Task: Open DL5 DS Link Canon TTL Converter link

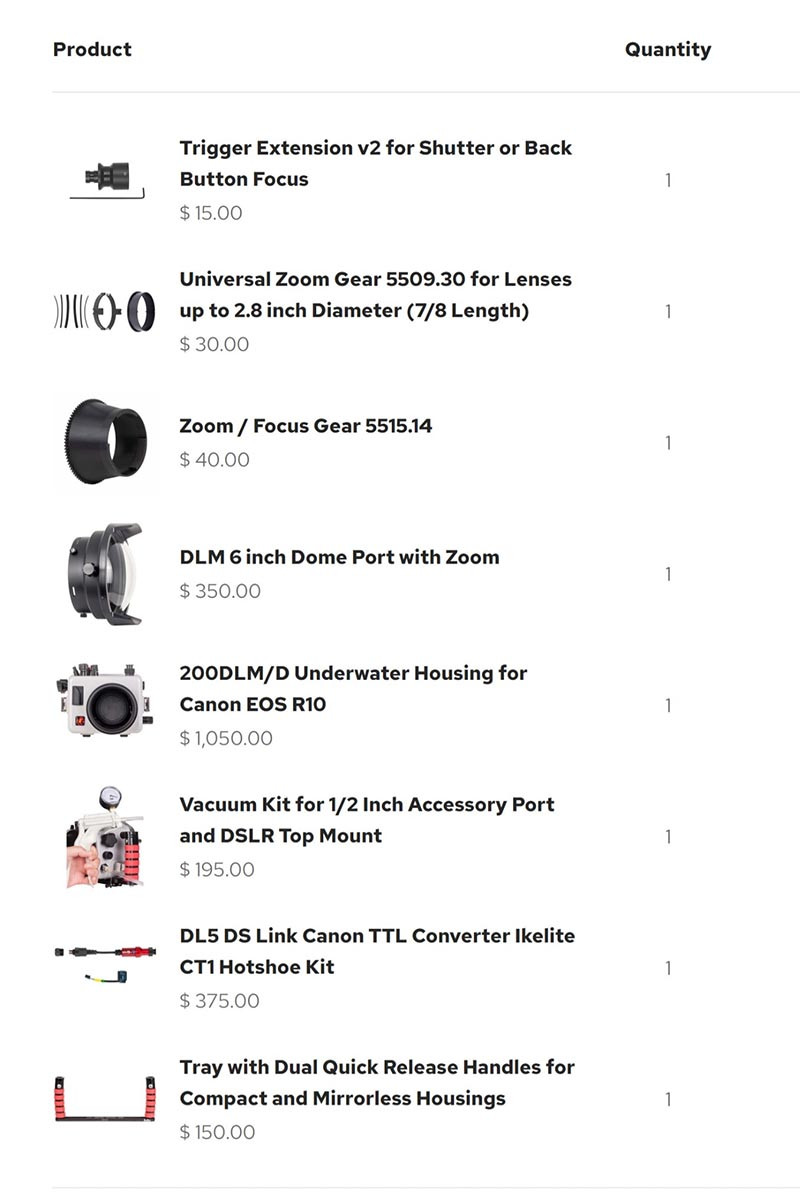Action: pyautogui.click(x=377, y=951)
